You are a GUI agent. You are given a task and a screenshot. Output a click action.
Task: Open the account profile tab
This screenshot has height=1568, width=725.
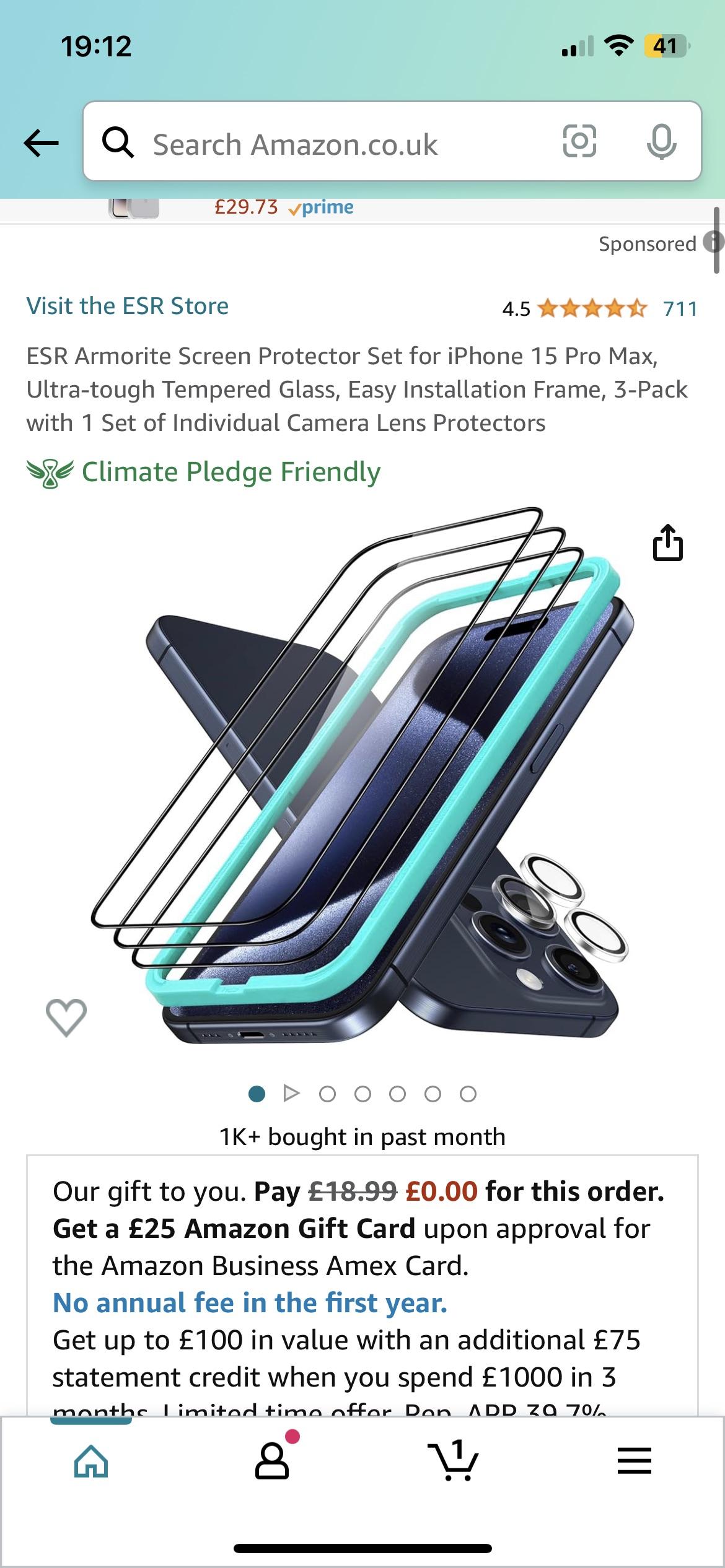(x=273, y=1461)
